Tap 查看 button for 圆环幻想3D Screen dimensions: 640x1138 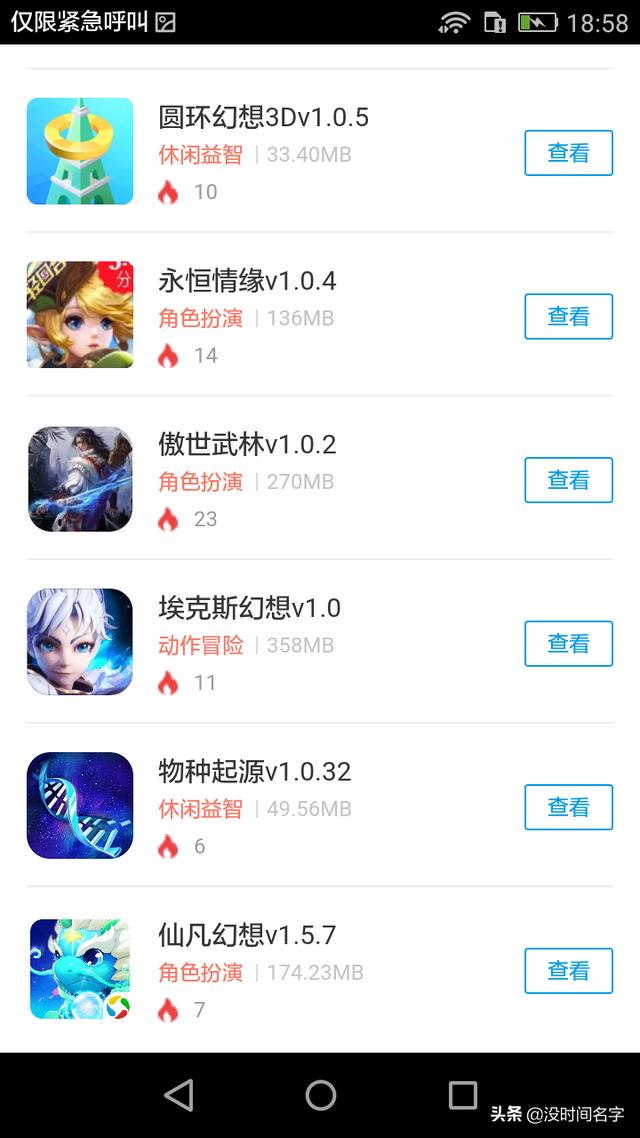568,152
